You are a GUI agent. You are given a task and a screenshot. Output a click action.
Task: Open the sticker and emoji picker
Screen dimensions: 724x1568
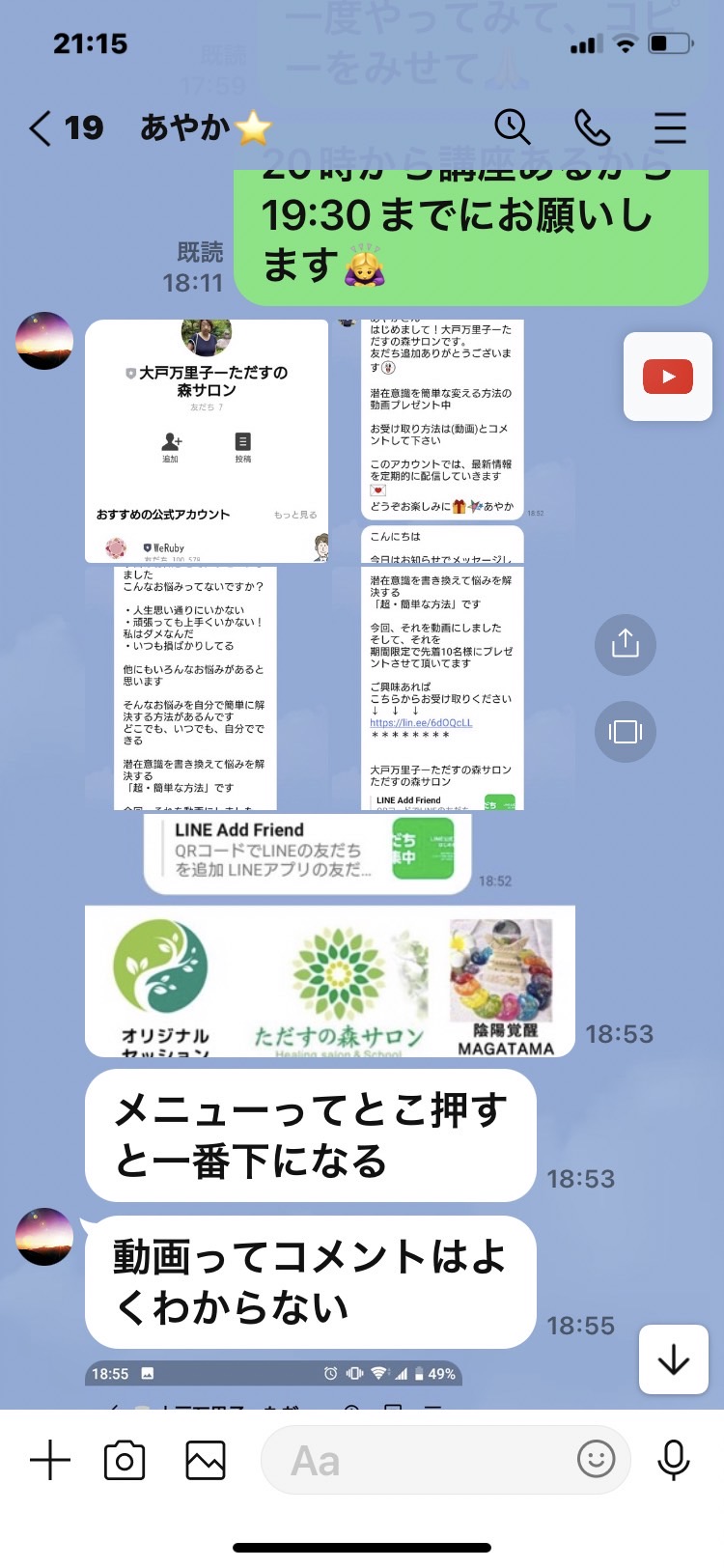click(597, 1459)
